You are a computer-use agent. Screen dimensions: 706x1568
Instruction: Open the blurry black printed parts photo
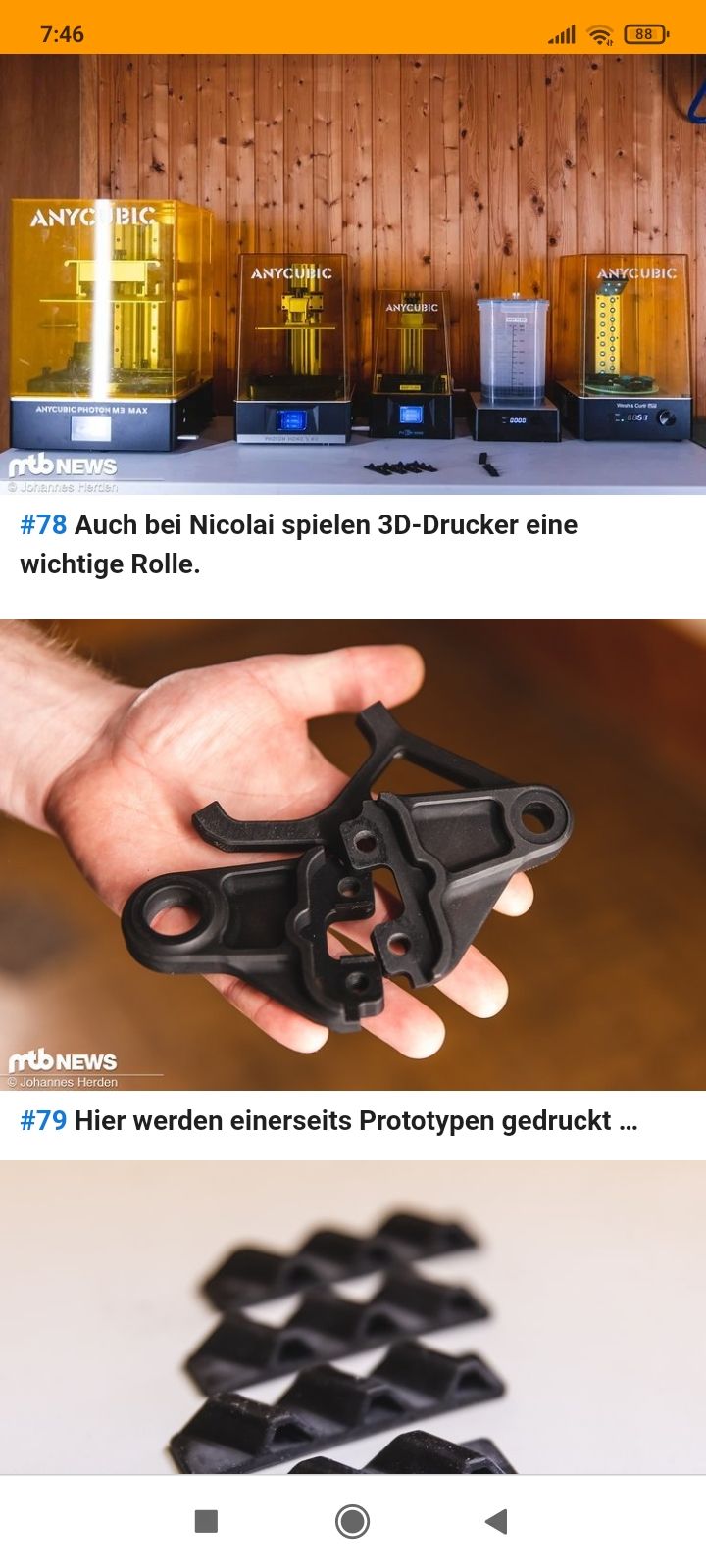click(x=353, y=1318)
